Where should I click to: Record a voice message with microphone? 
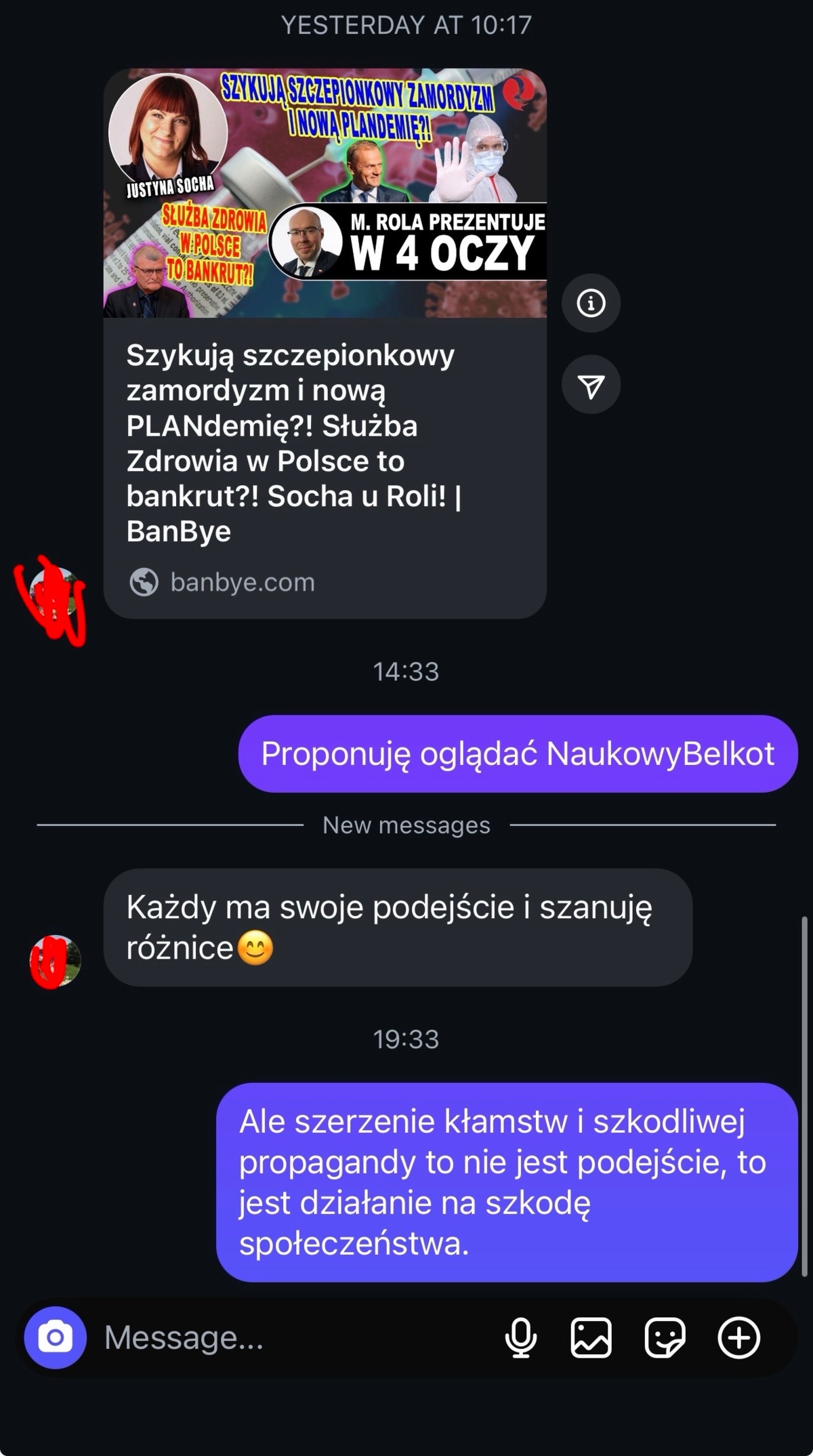[x=521, y=1338]
